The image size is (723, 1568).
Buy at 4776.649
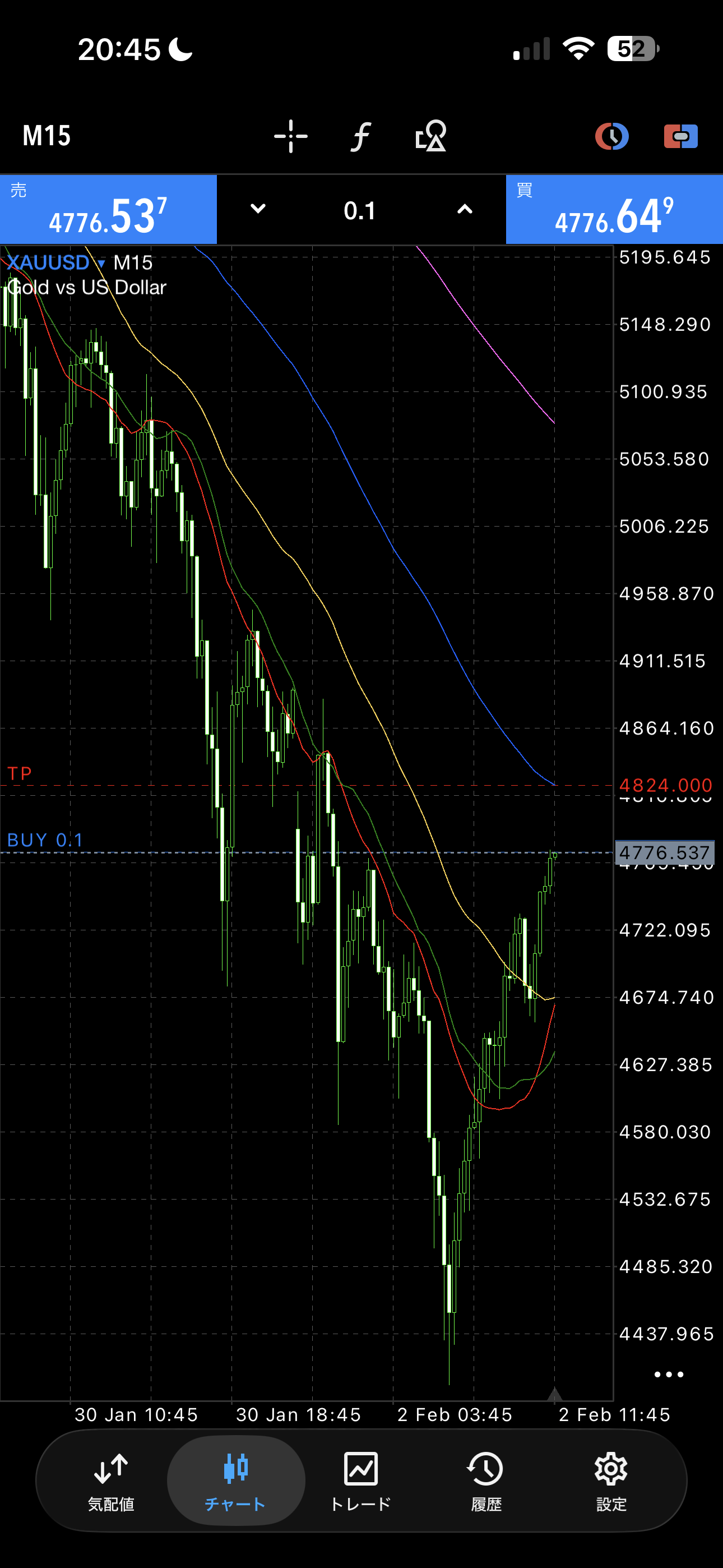[614, 210]
